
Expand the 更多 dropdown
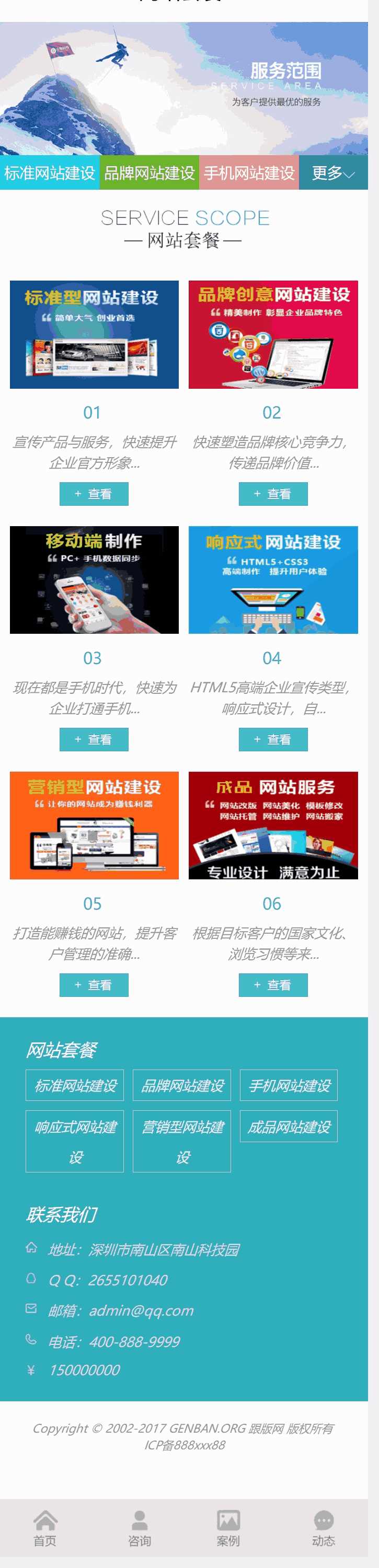[x=332, y=173]
